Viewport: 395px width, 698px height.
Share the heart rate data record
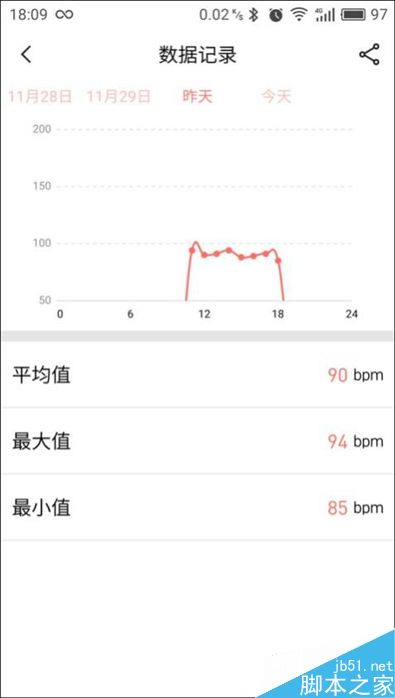pos(369,55)
